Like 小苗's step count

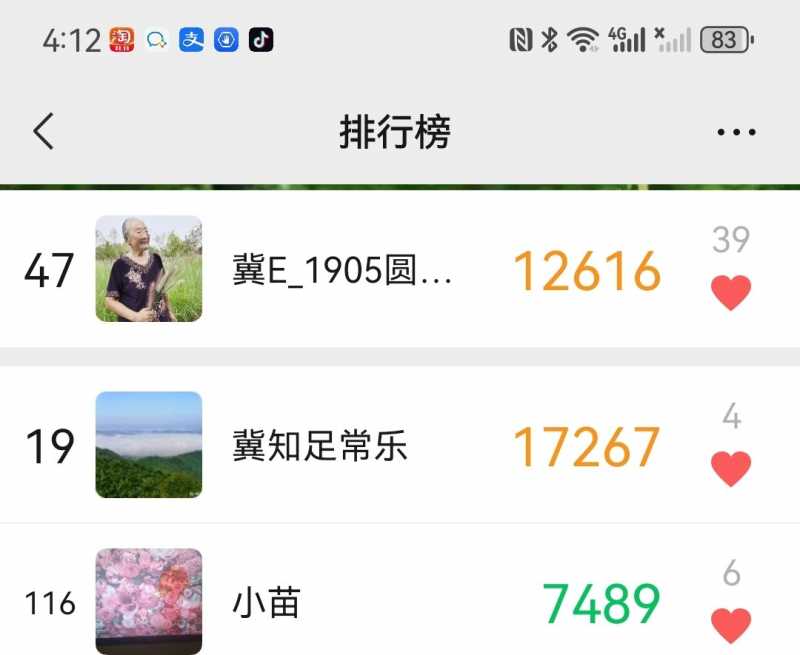tap(731, 626)
